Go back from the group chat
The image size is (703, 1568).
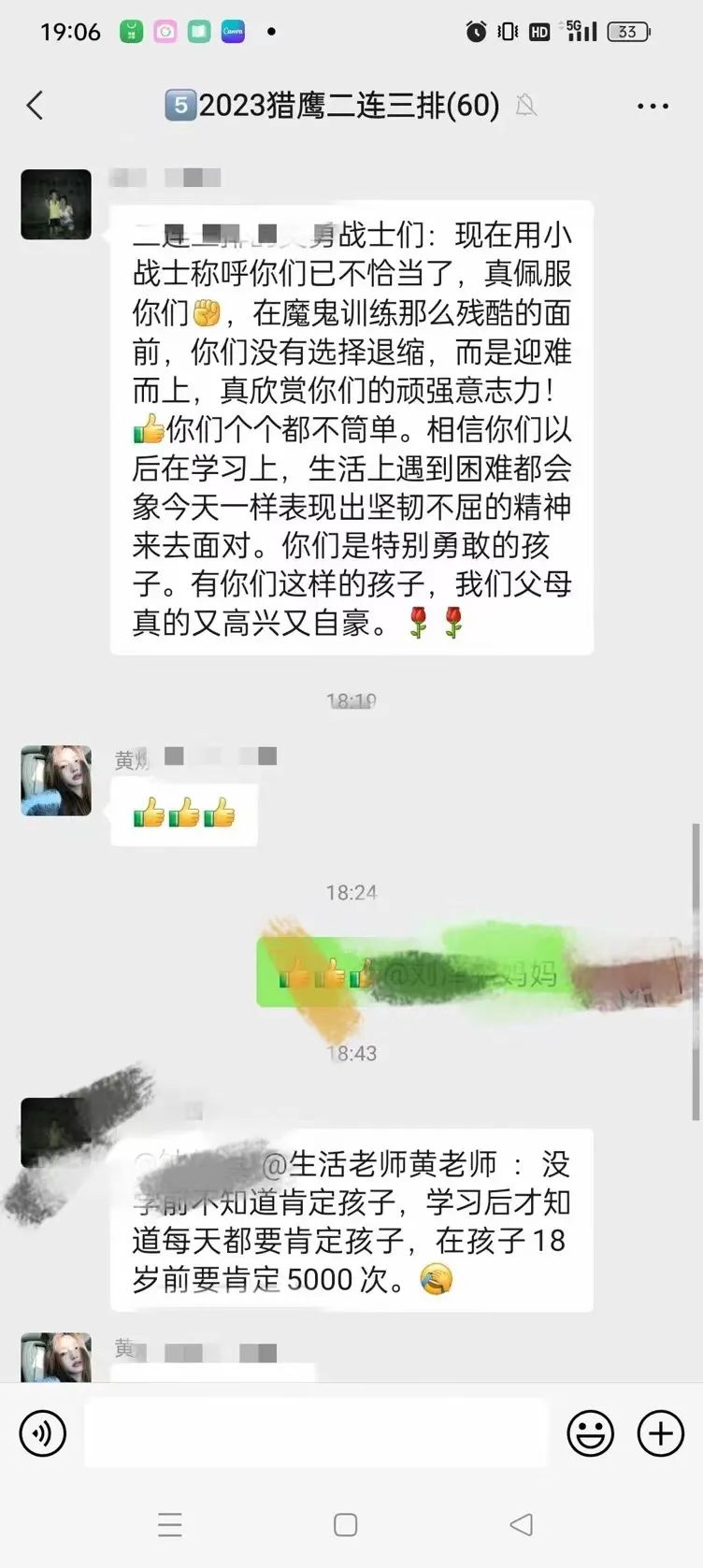coord(36,106)
